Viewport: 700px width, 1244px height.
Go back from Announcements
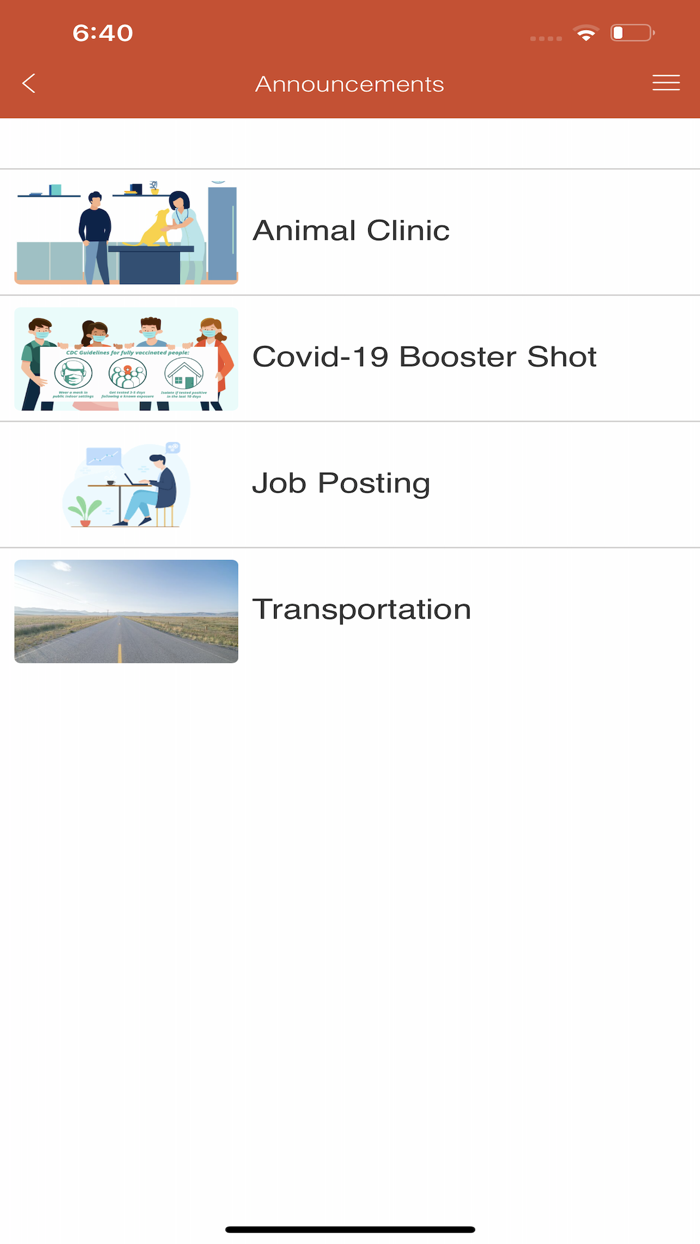pos(29,84)
